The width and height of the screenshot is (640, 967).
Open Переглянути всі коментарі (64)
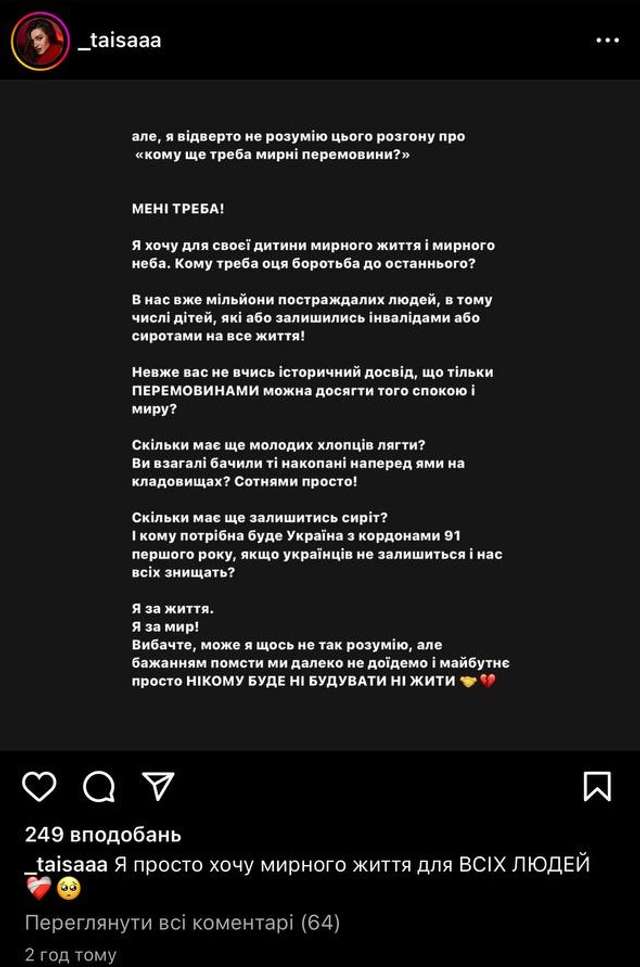pos(182,922)
